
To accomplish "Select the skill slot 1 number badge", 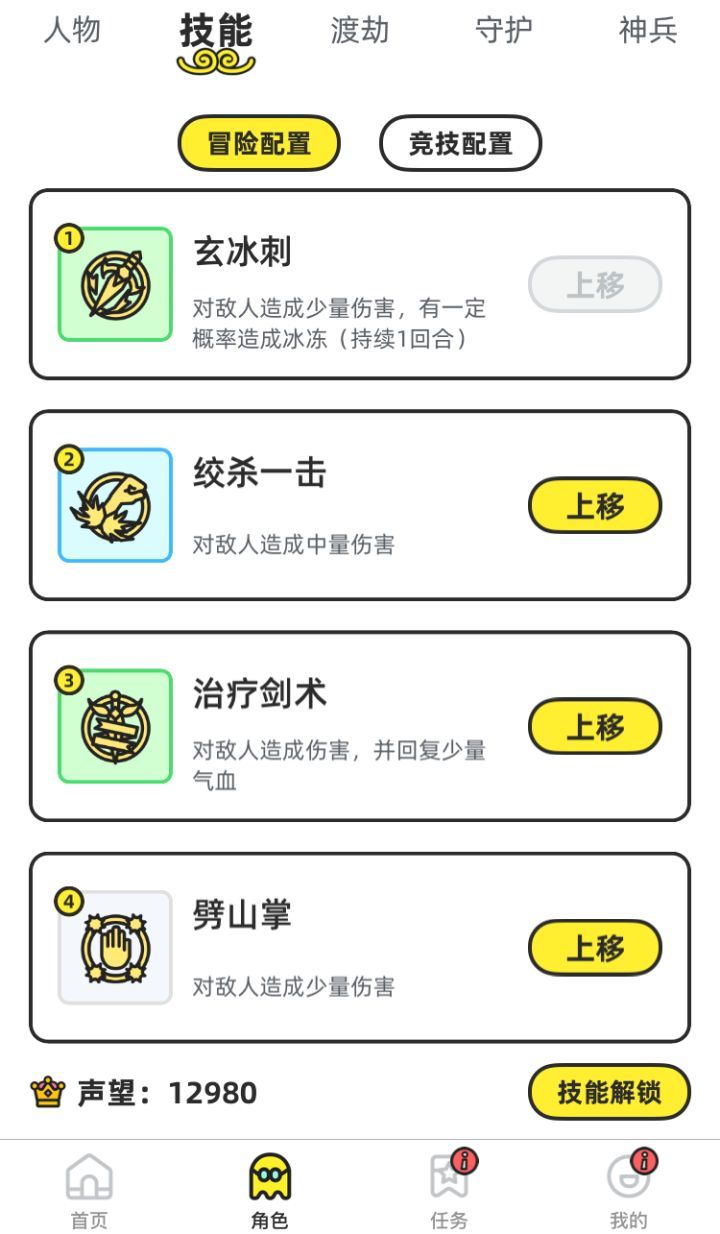I will (x=68, y=237).
